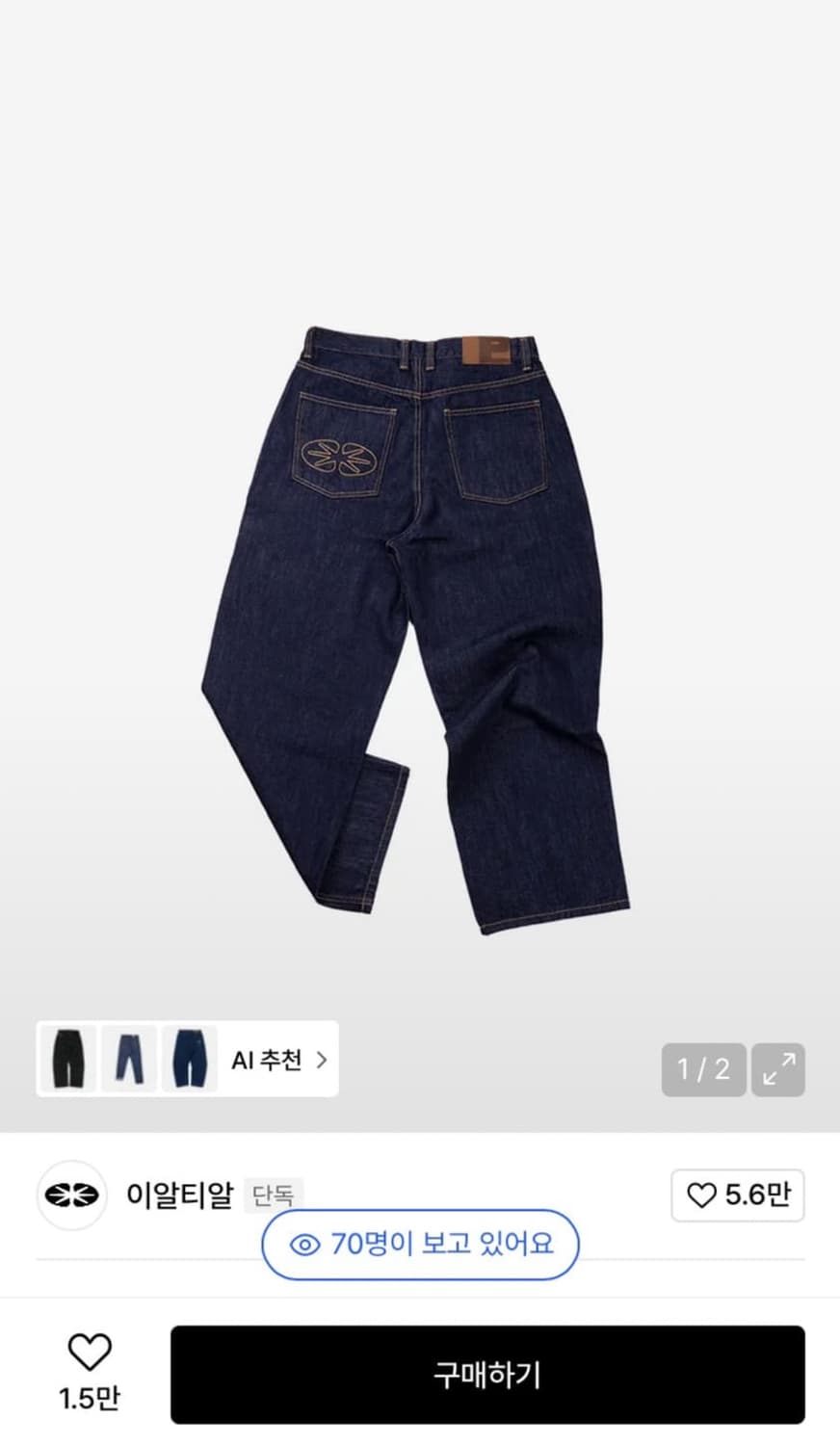
Task: Tap the heart icon inside the 5.6만 button
Action: (704, 1194)
